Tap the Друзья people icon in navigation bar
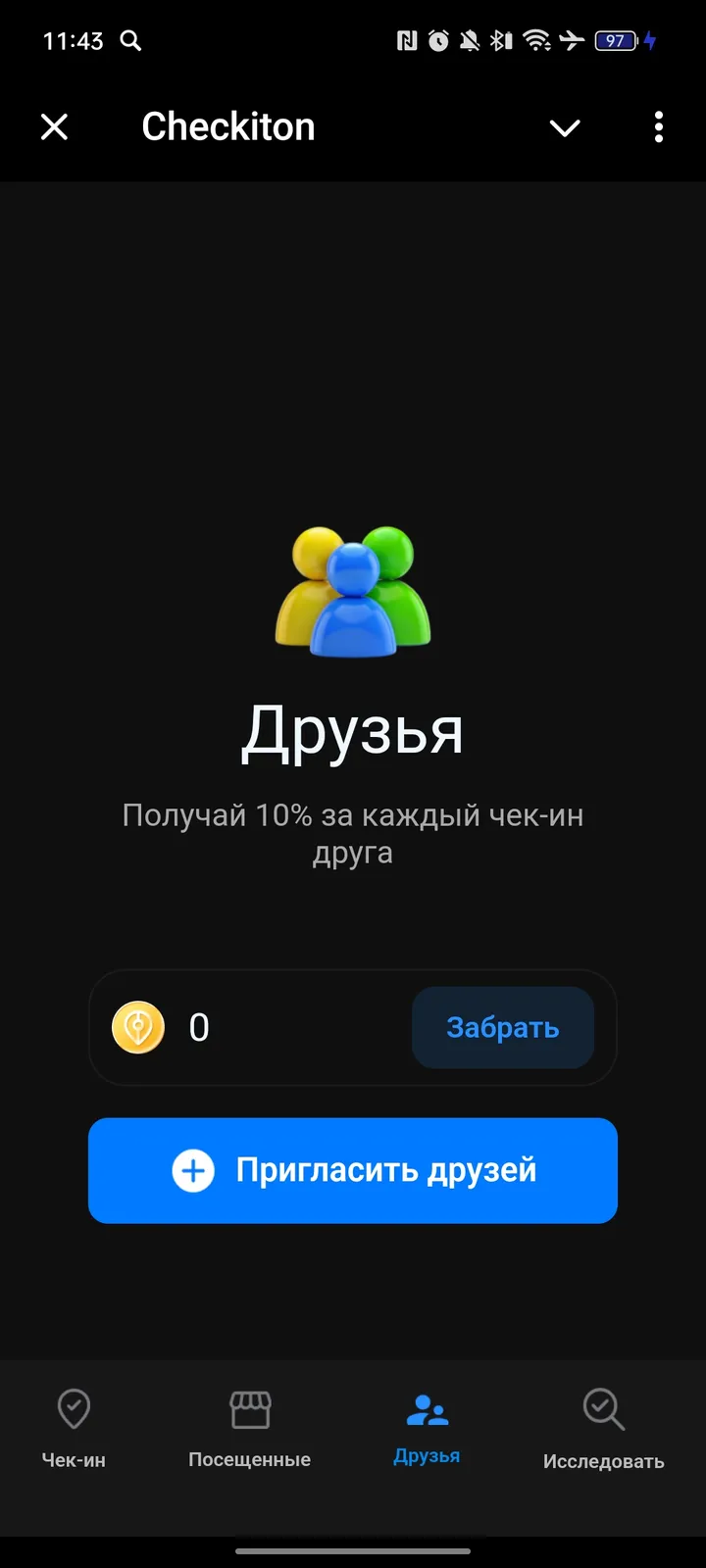 427,1408
